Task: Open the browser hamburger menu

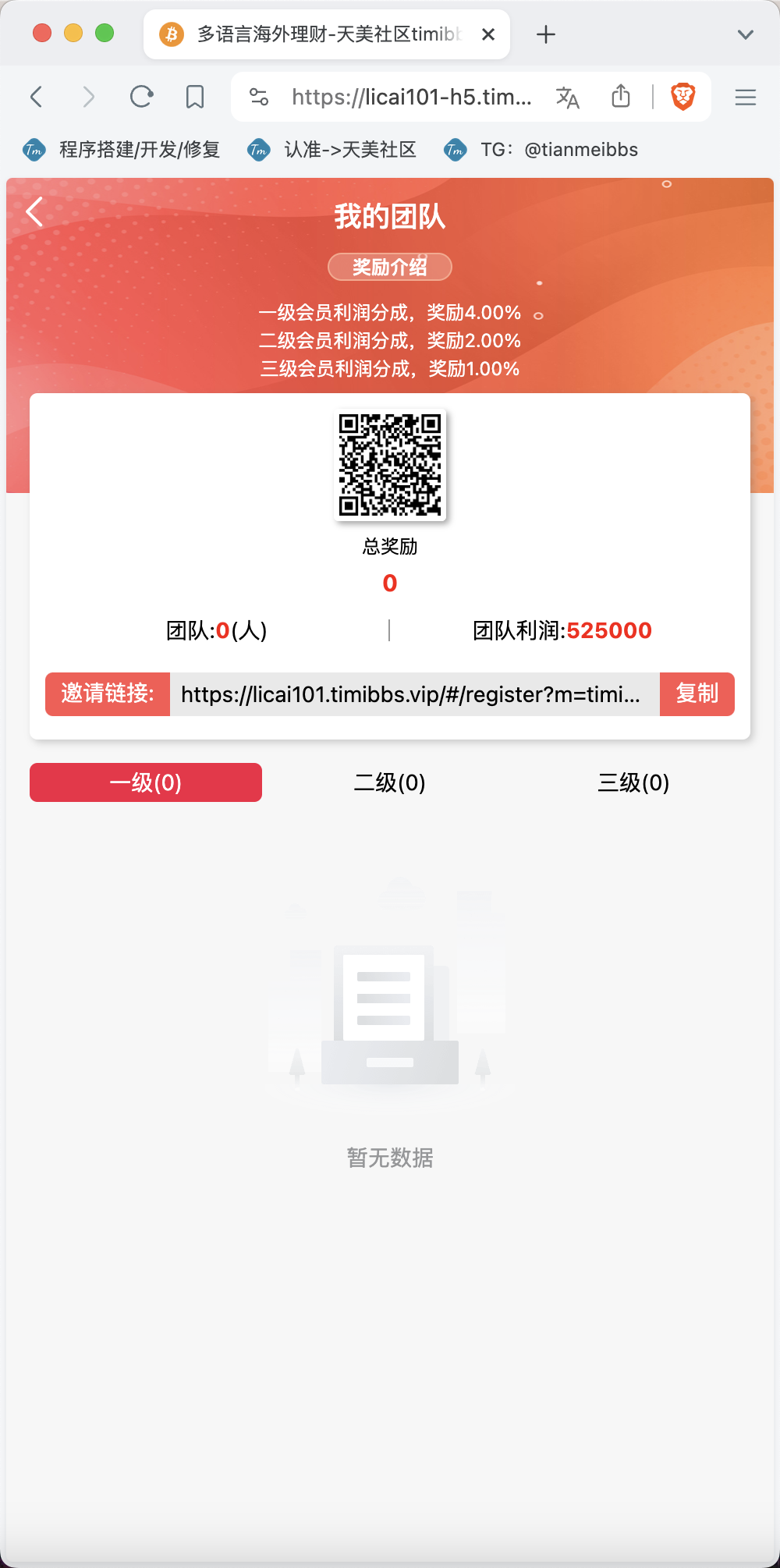Action: point(745,97)
